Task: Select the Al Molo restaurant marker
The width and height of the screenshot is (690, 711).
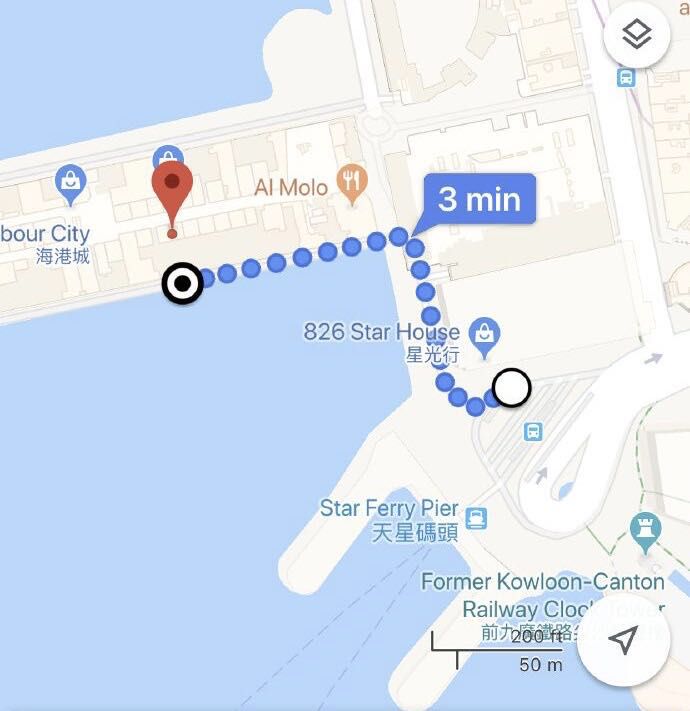Action: (353, 182)
